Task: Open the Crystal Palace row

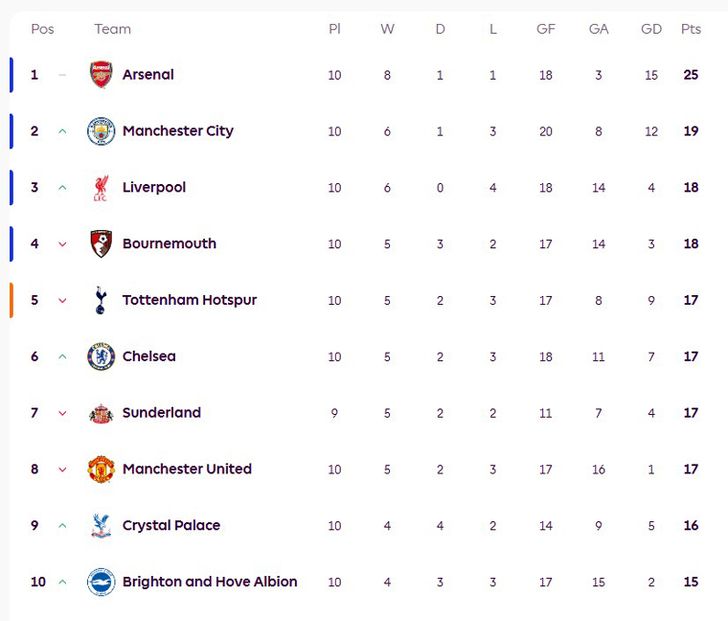Action: 171,525
